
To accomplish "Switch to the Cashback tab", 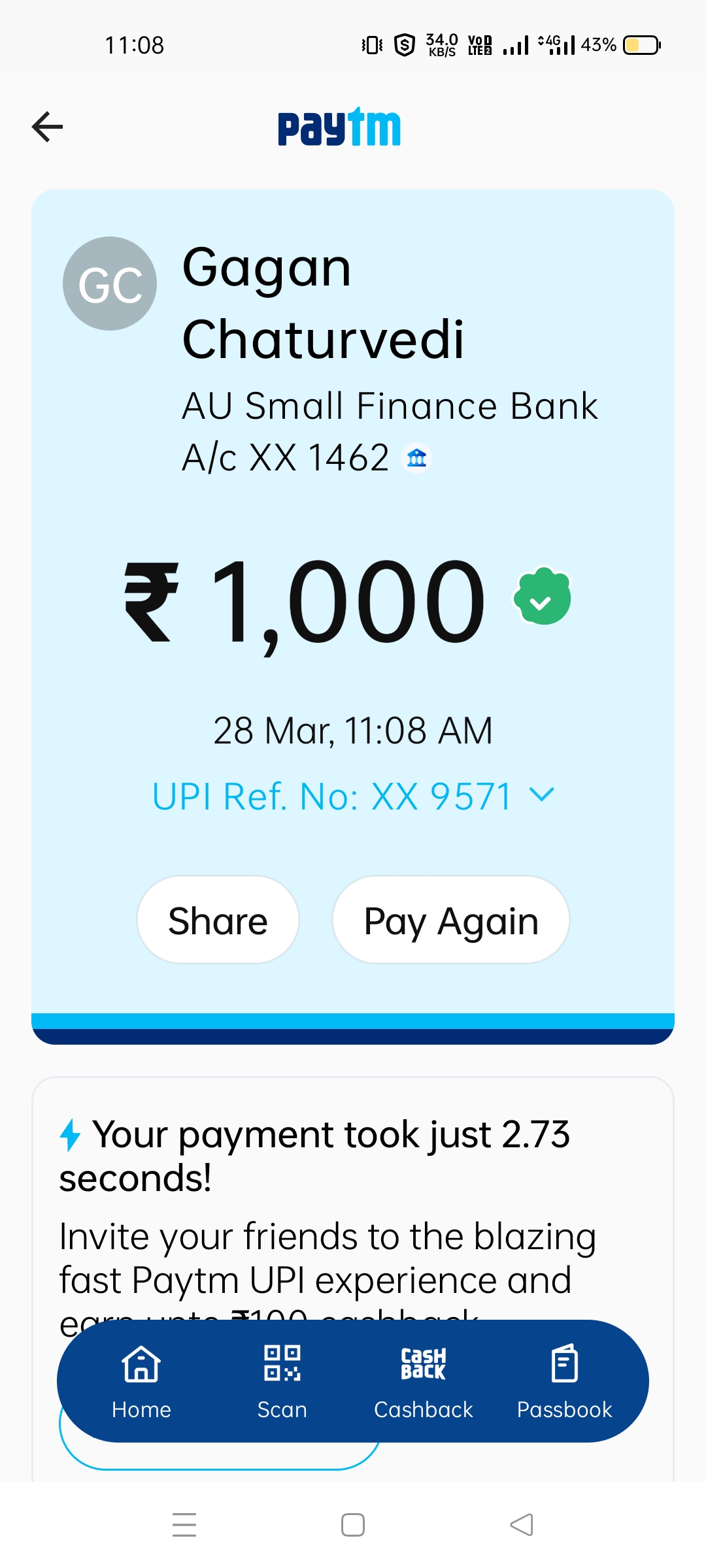I will click(423, 1381).
